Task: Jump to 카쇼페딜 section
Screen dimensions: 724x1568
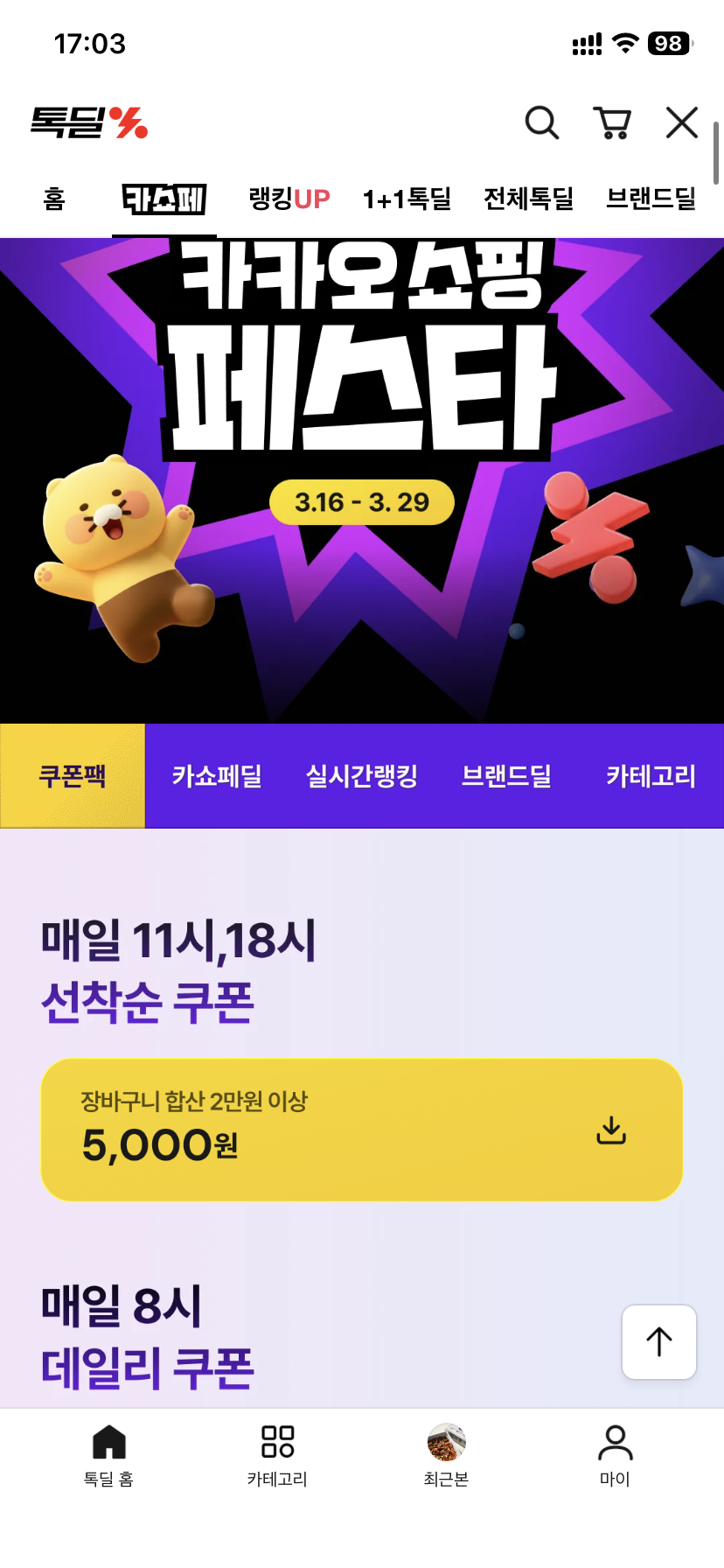Action: (x=217, y=776)
